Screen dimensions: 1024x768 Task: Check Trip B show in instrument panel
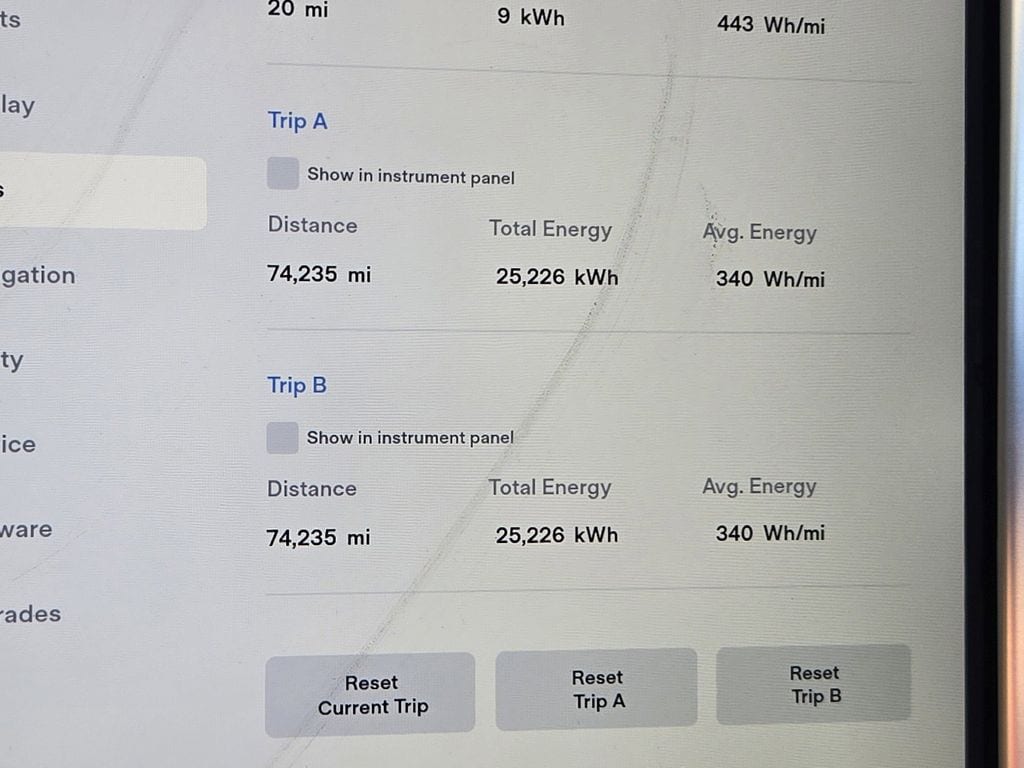coord(283,438)
